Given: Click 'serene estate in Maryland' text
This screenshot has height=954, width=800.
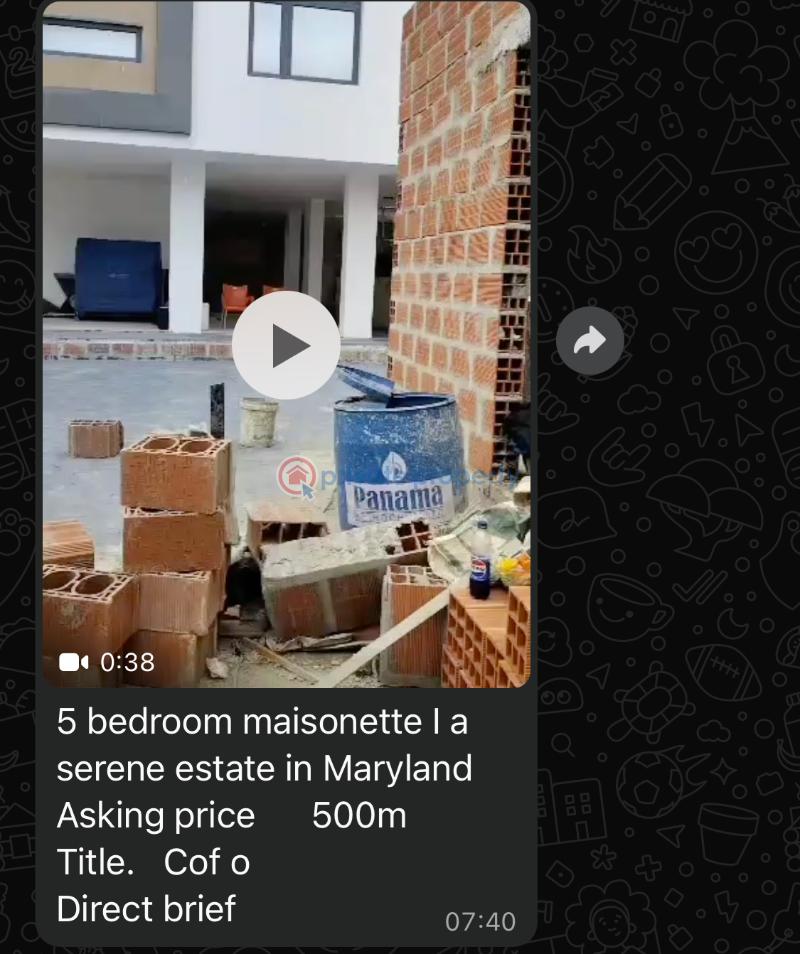Looking at the screenshot, I should point(265,769).
